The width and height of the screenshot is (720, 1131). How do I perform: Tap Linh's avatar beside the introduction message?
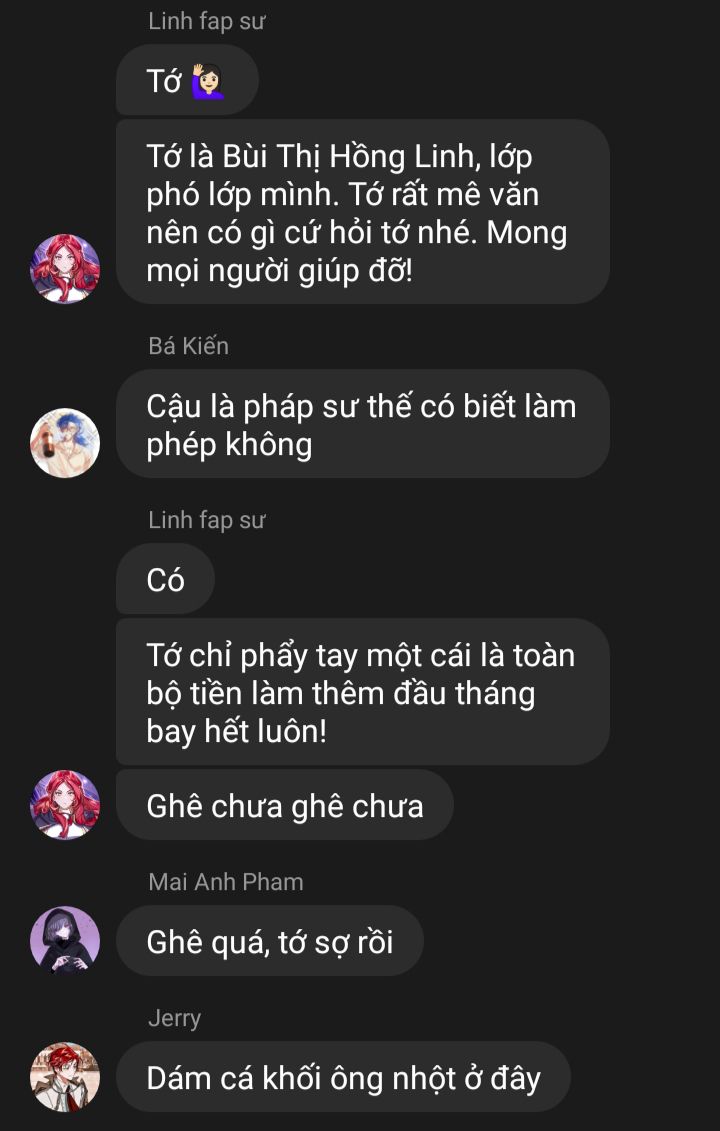pos(65,268)
